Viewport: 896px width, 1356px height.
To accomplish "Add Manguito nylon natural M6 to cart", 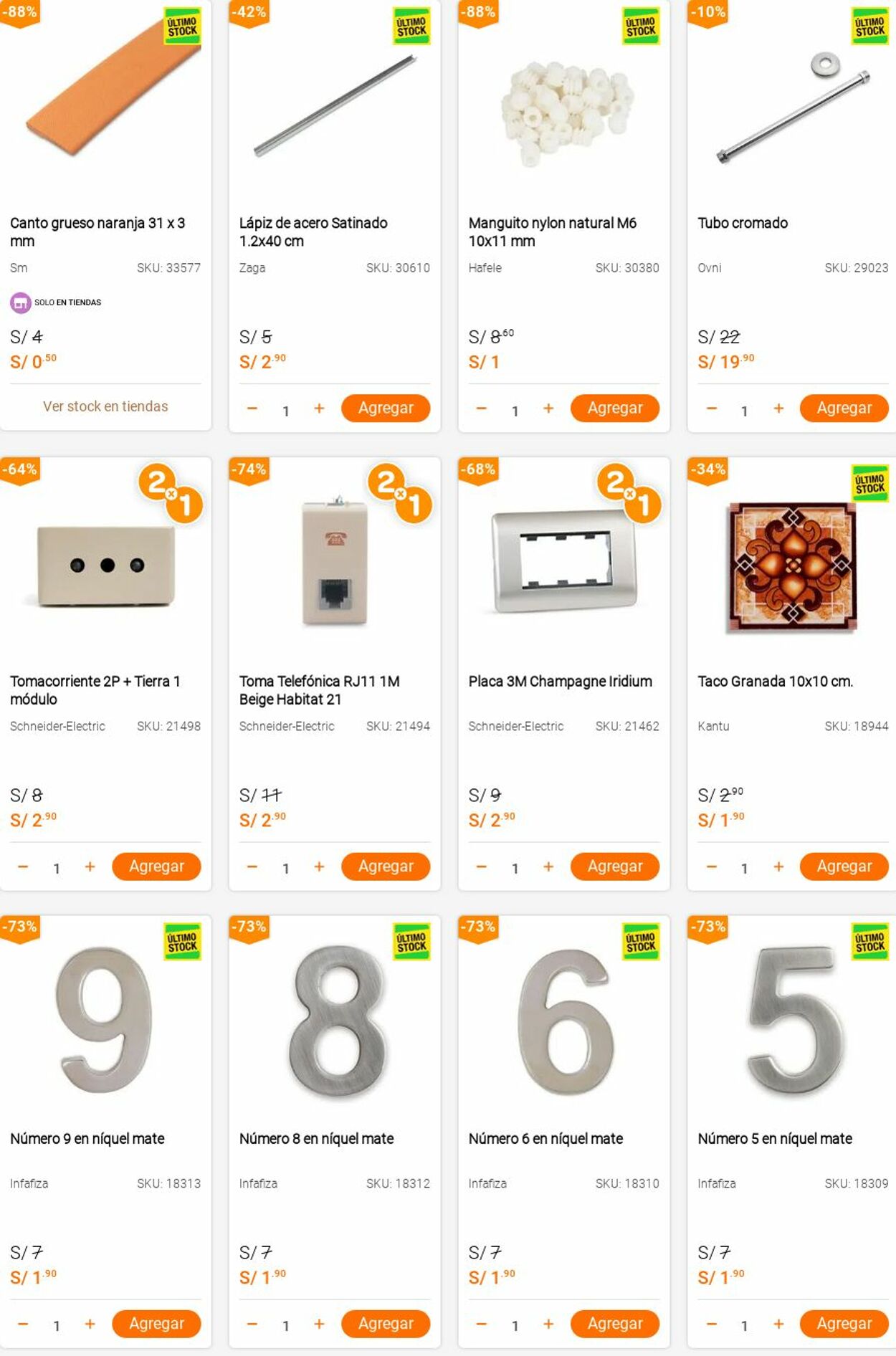I will coord(614,408).
